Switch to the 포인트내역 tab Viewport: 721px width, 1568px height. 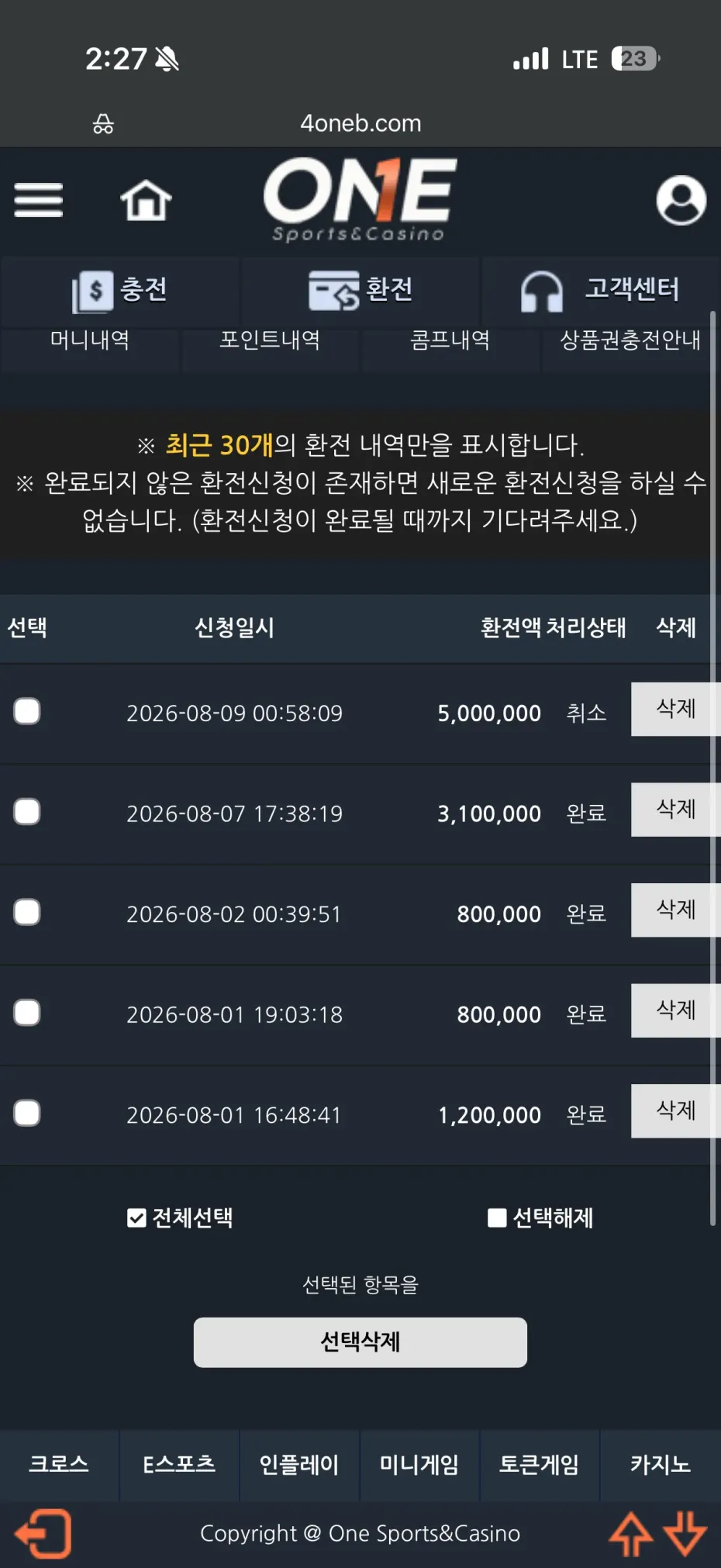(270, 340)
